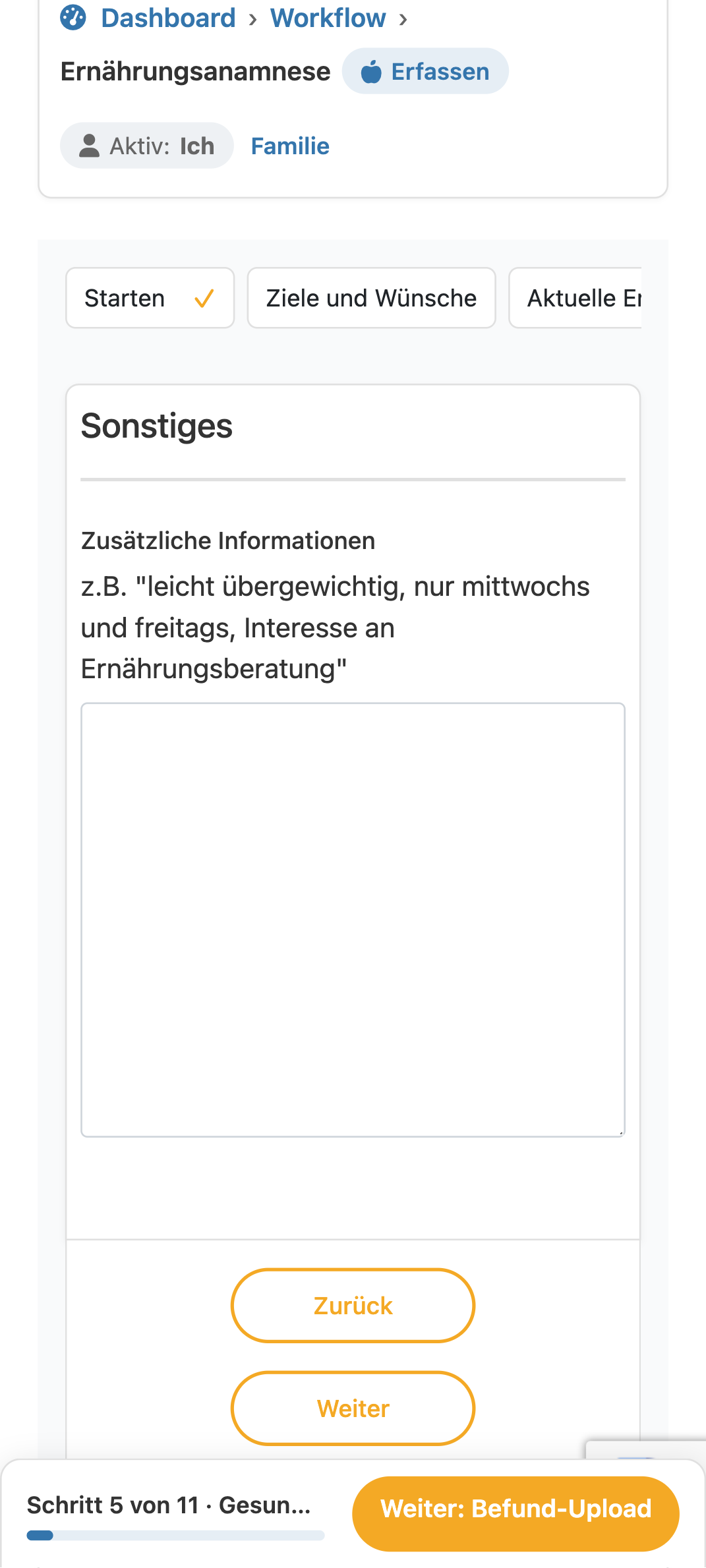
Task: Continue with Weiter: Befund-Upload
Action: point(515,1509)
